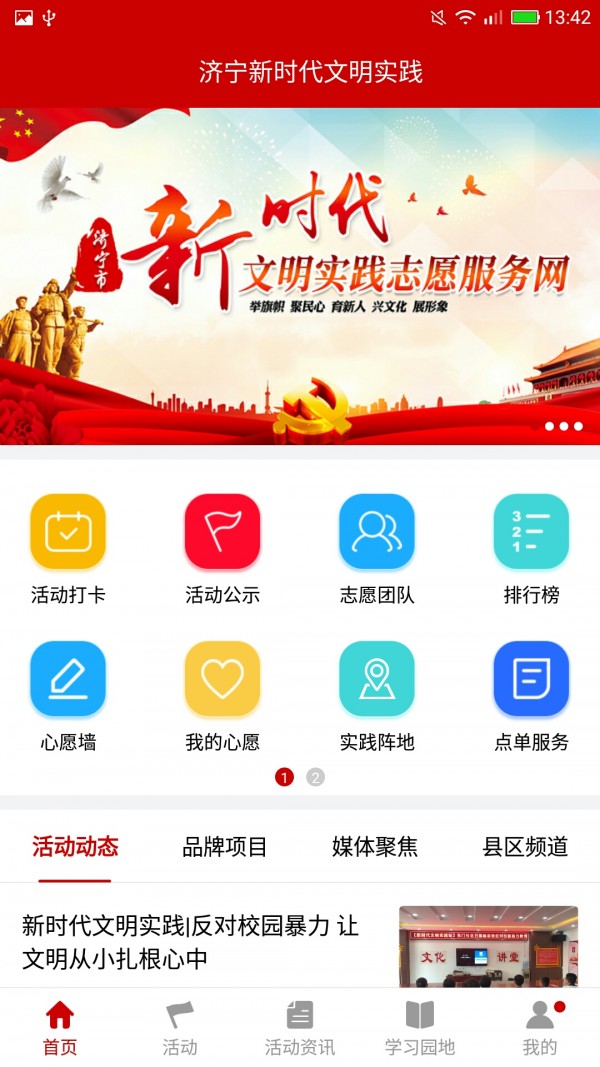The height and width of the screenshot is (1067, 600).
Task: Select the 活动动态 tab
Action: (75, 847)
